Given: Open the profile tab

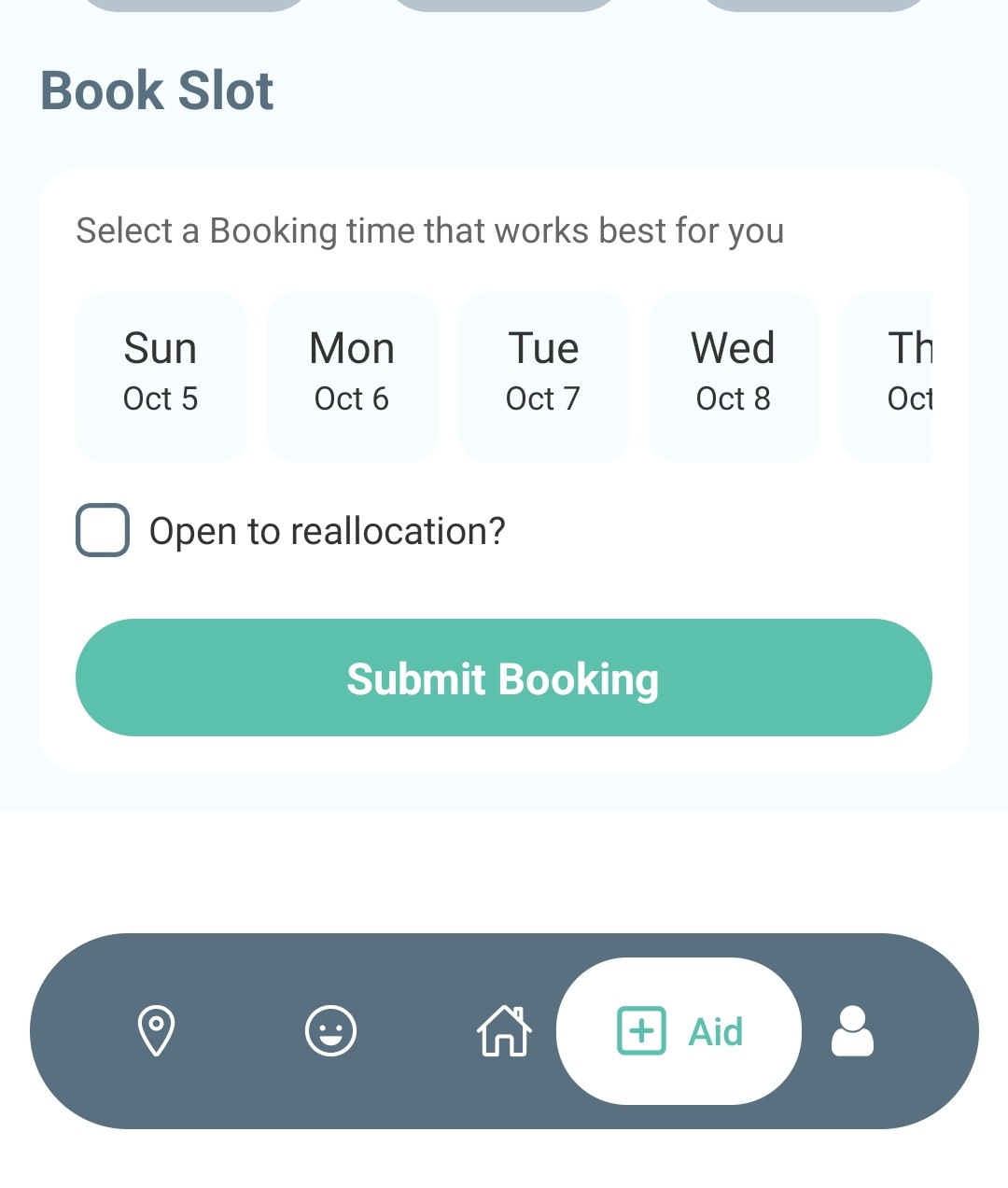Looking at the screenshot, I should coord(852,1030).
